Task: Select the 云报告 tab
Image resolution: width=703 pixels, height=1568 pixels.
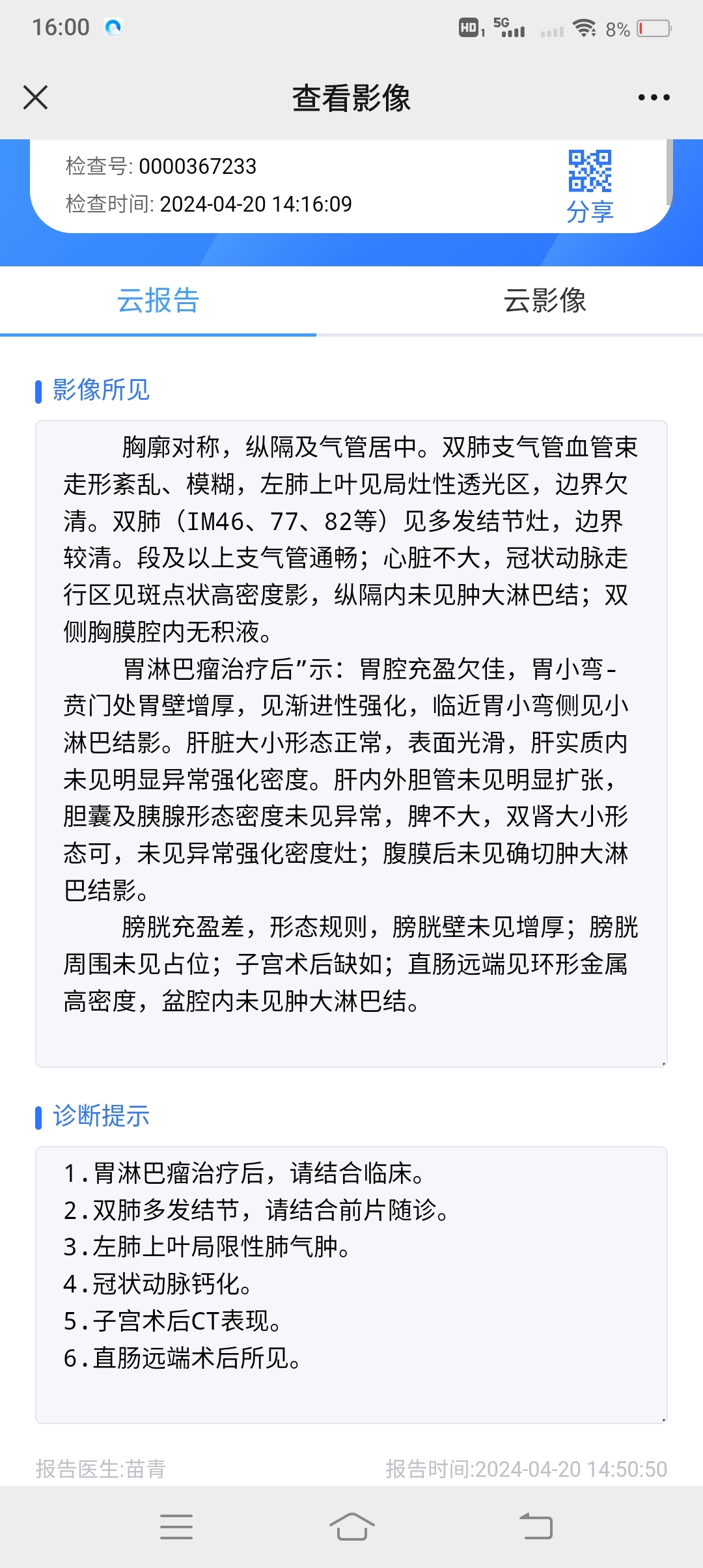Action: point(158,301)
